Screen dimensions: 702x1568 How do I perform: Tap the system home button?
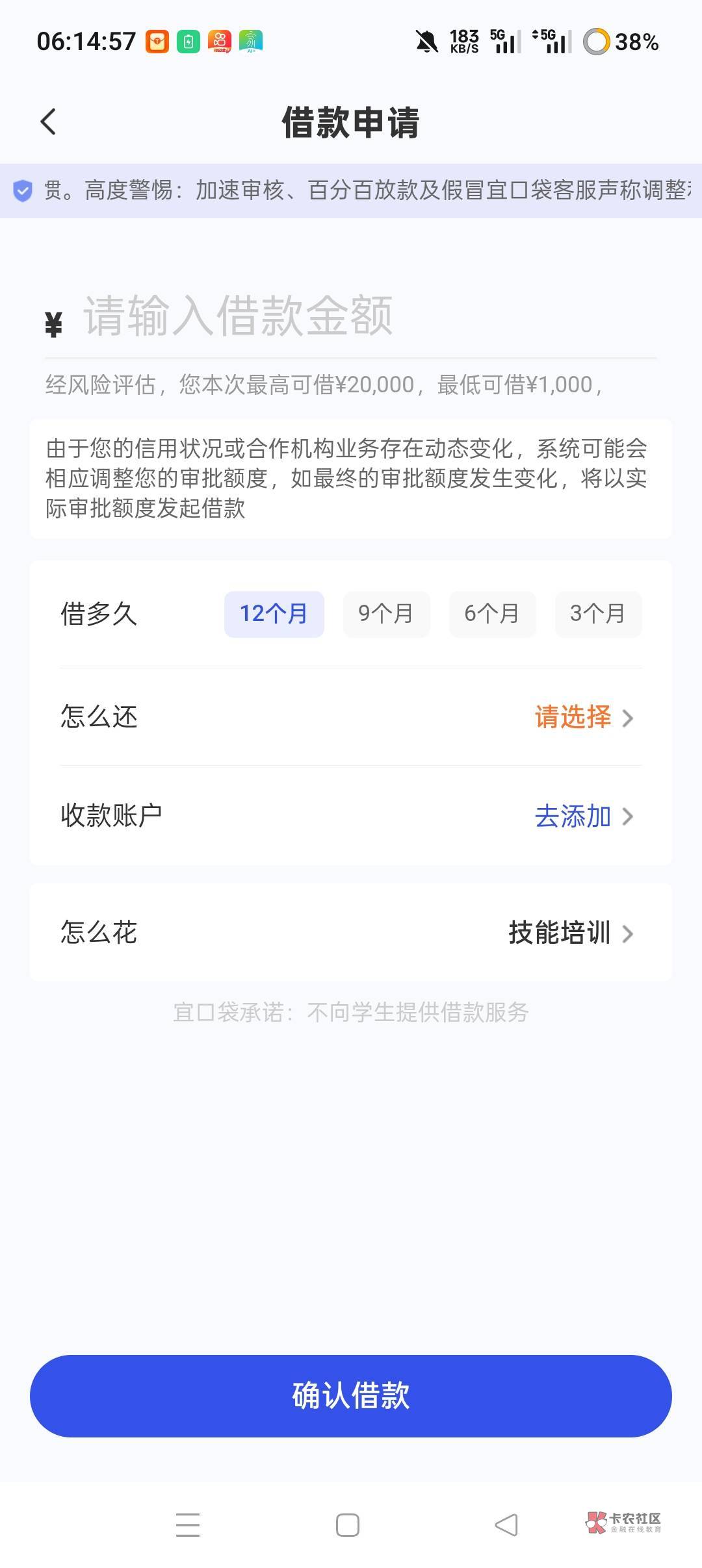tap(348, 1524)
